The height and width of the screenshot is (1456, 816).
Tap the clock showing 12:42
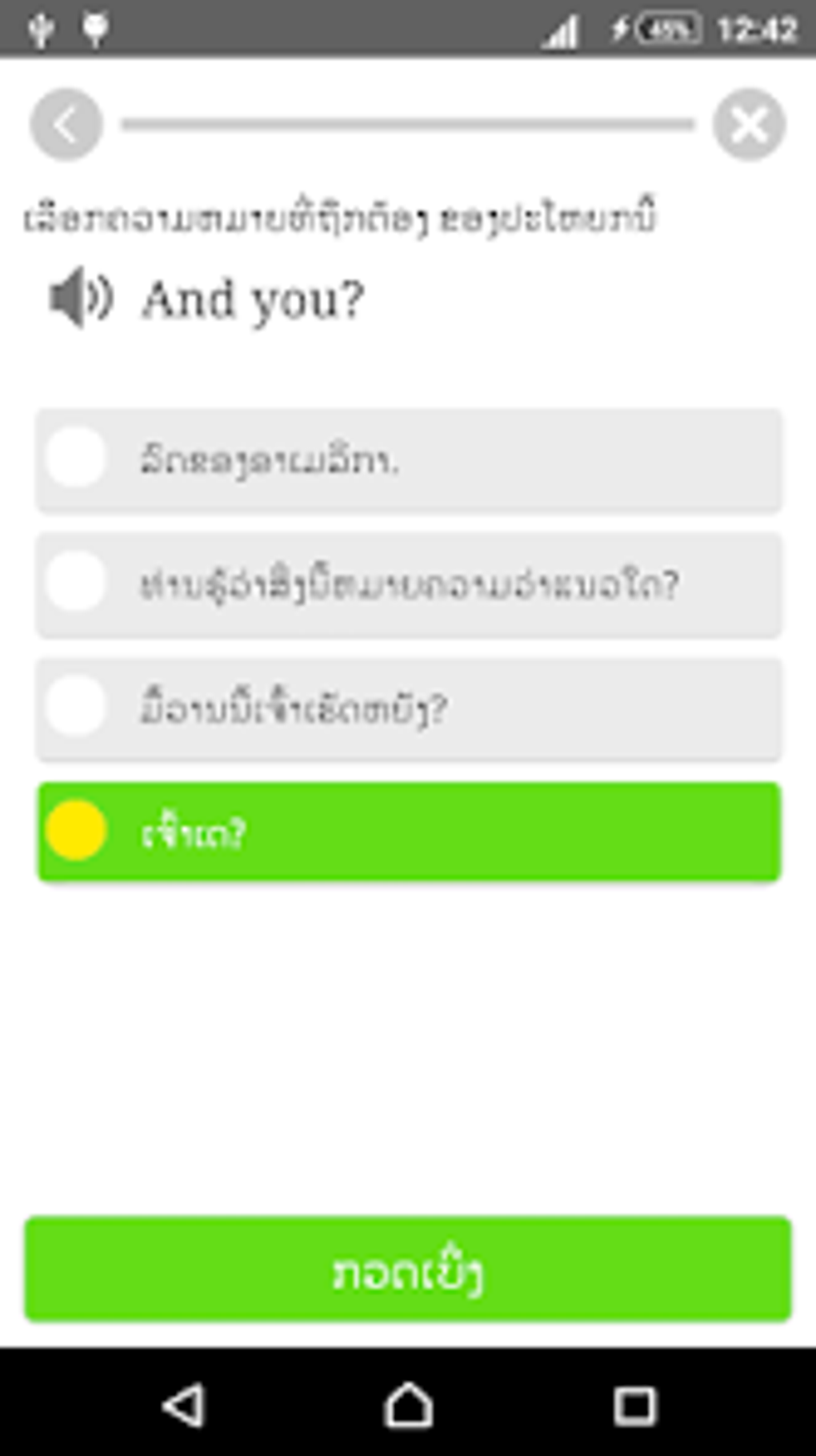[x=760, y=27]
